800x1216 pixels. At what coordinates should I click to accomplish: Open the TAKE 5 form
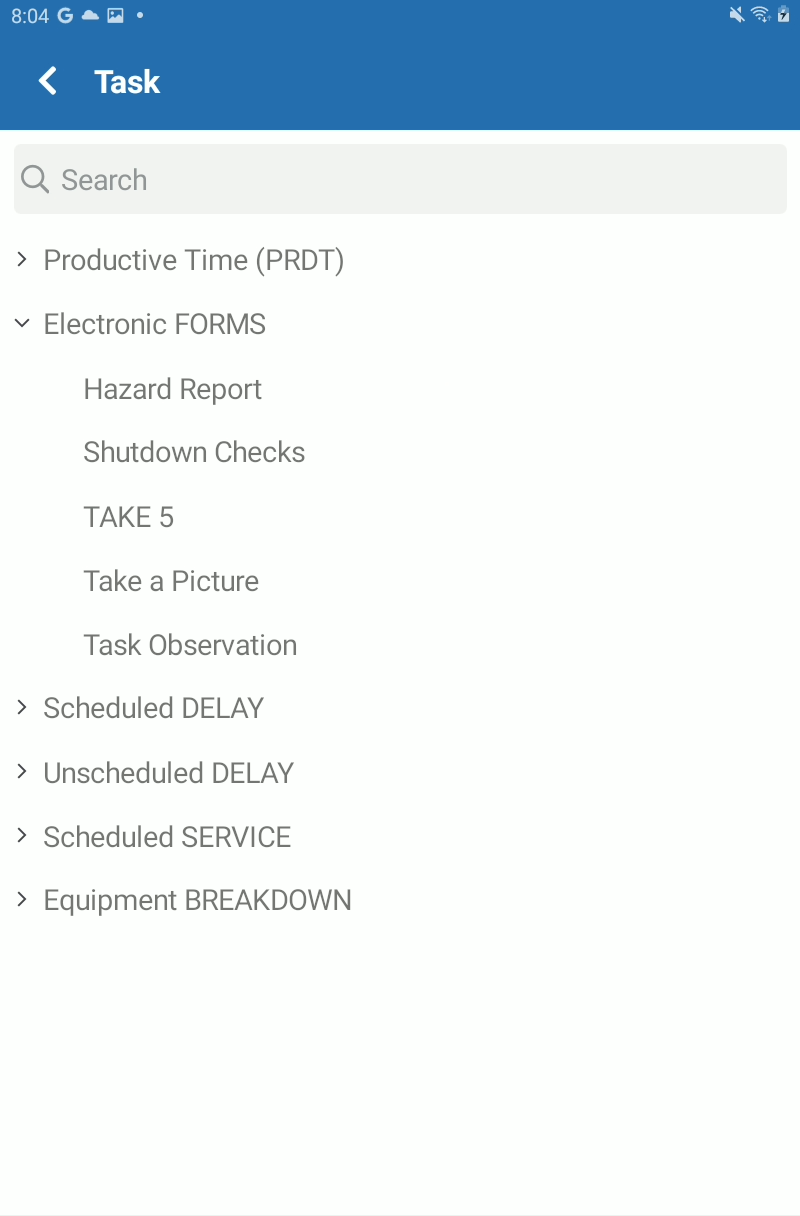coord(128,517)
